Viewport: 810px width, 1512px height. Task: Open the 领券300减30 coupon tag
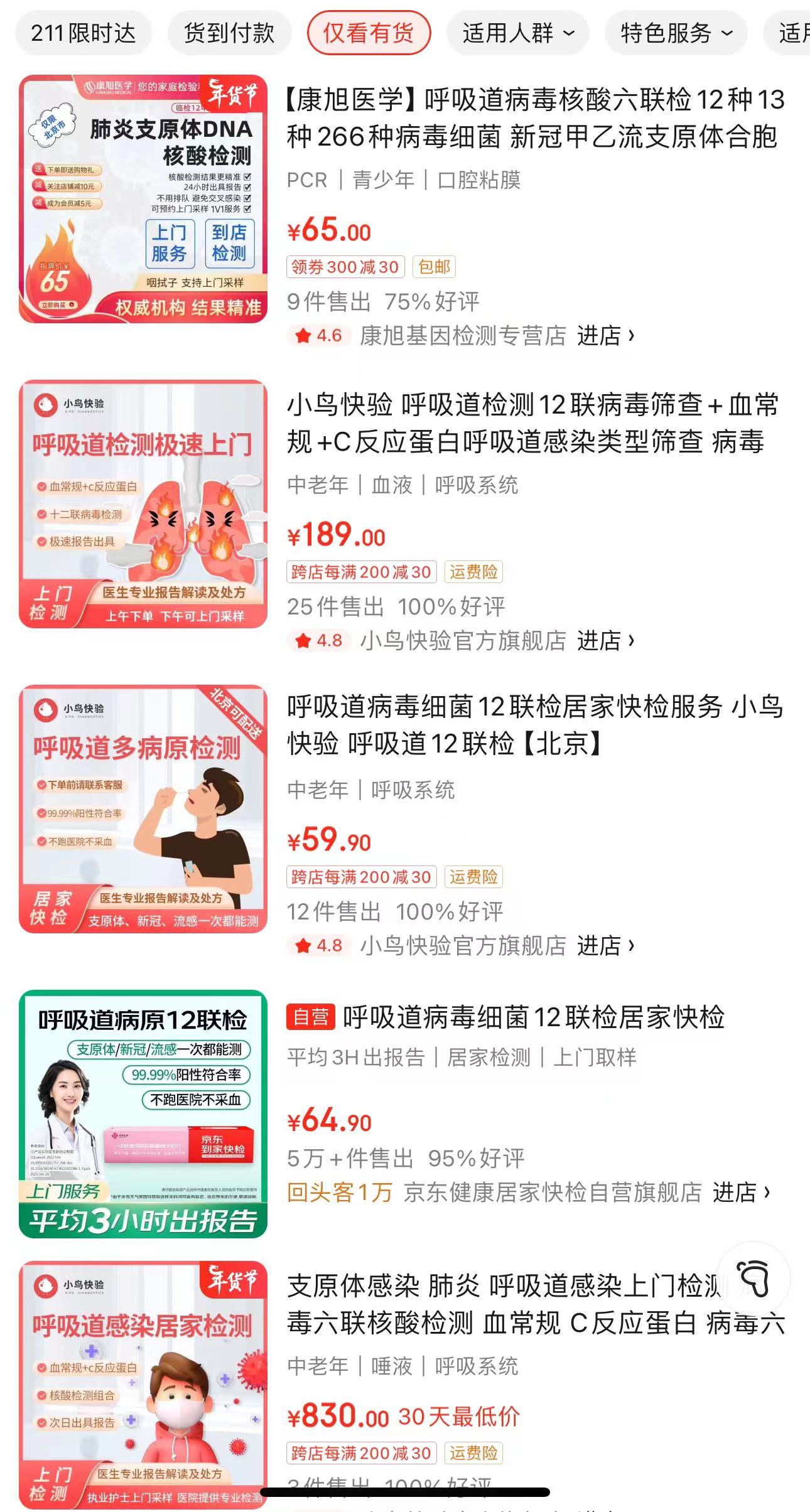(344, 268)
